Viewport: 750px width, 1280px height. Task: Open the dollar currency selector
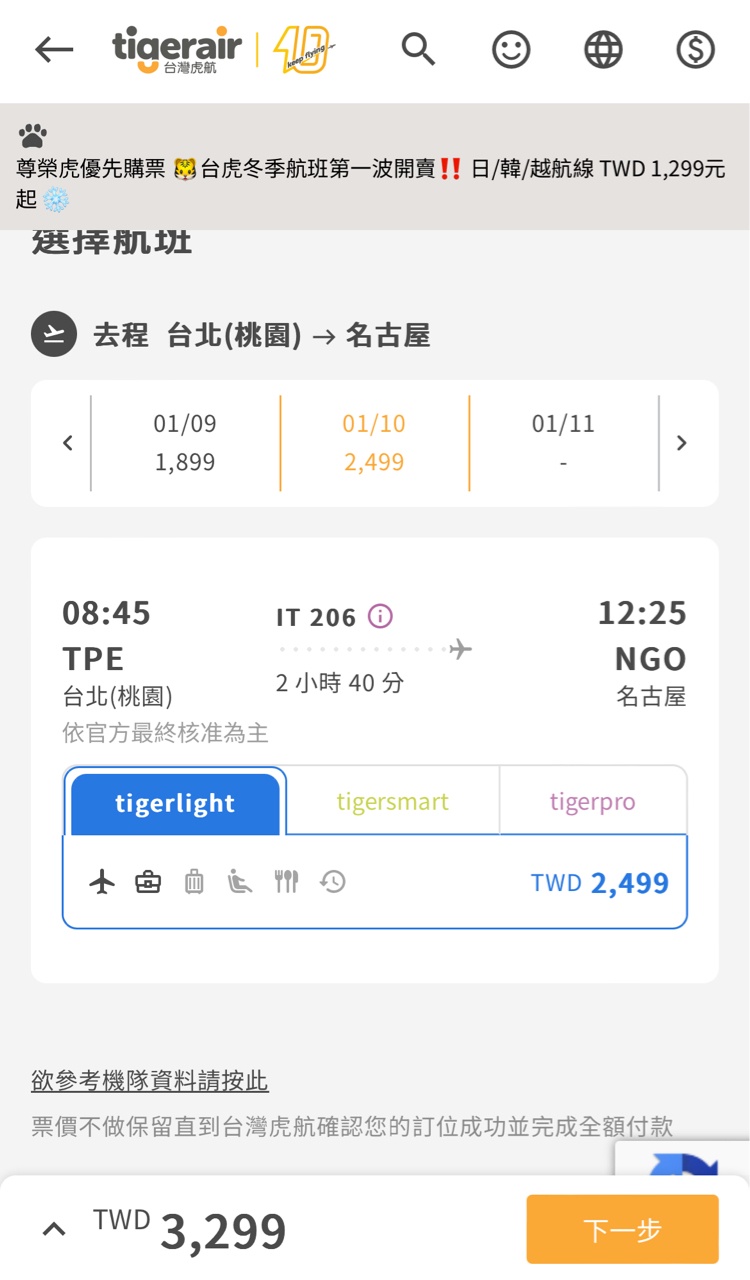click(x=695, y=49)
